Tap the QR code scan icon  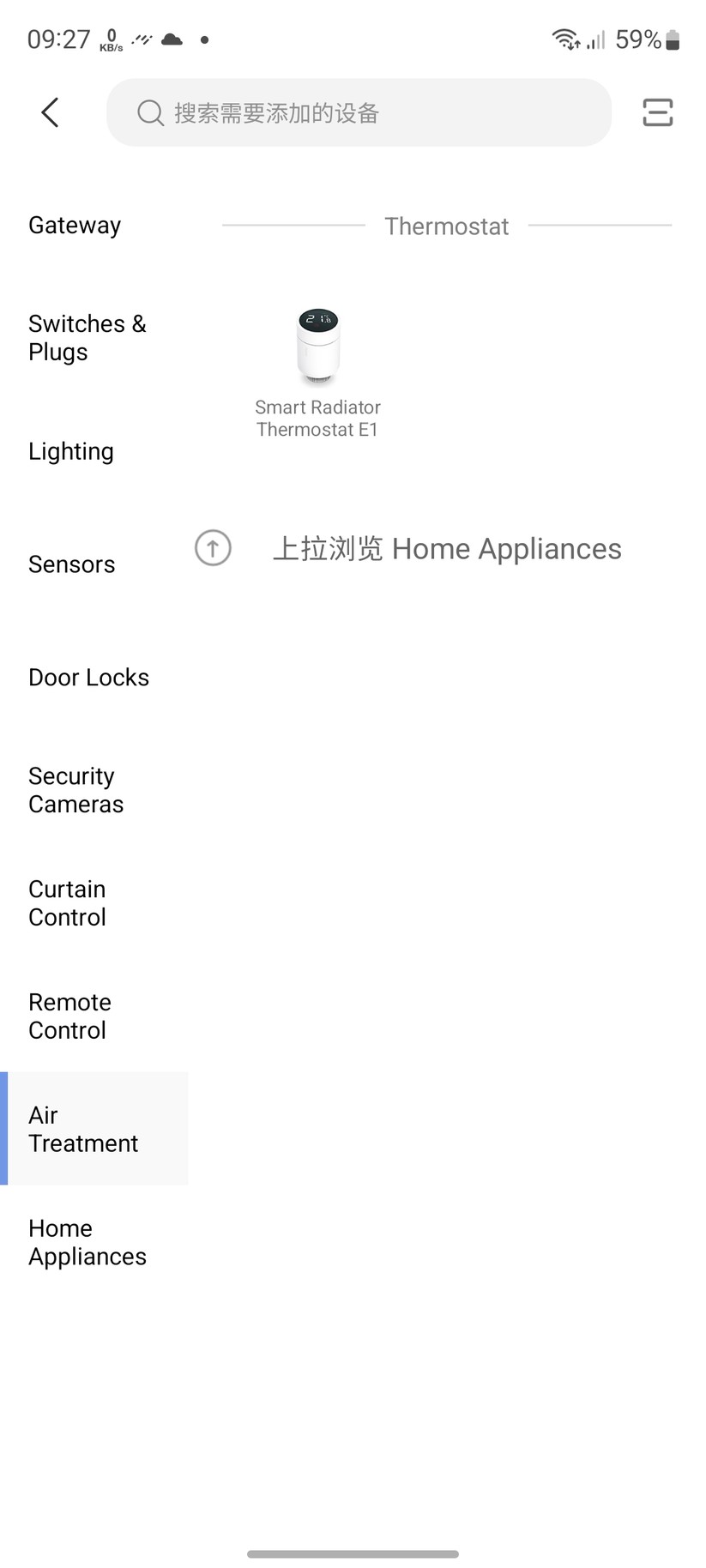(657, 112)
